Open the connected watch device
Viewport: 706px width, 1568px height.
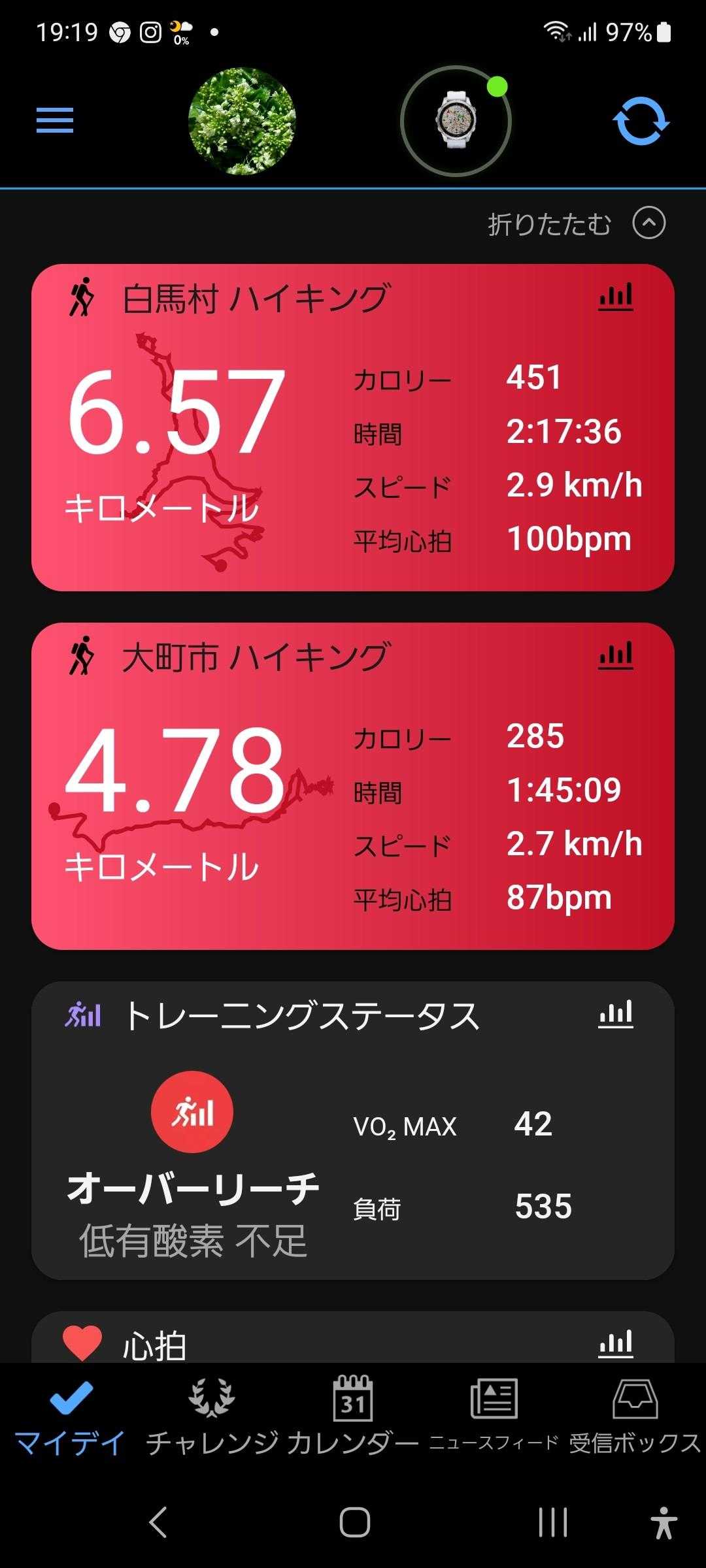point(456,122)
